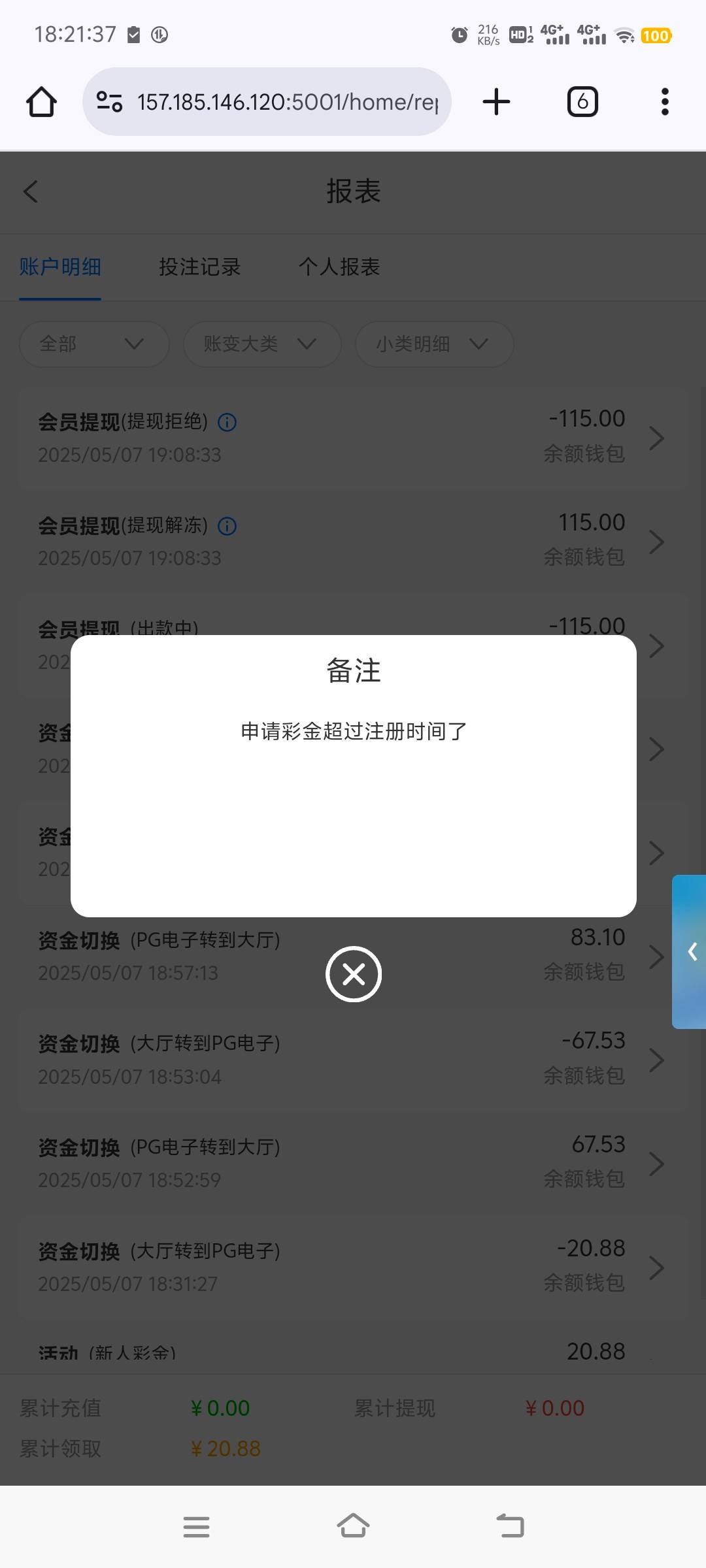Expand the 小类明细 dropdown

click(x=434, y=344)
